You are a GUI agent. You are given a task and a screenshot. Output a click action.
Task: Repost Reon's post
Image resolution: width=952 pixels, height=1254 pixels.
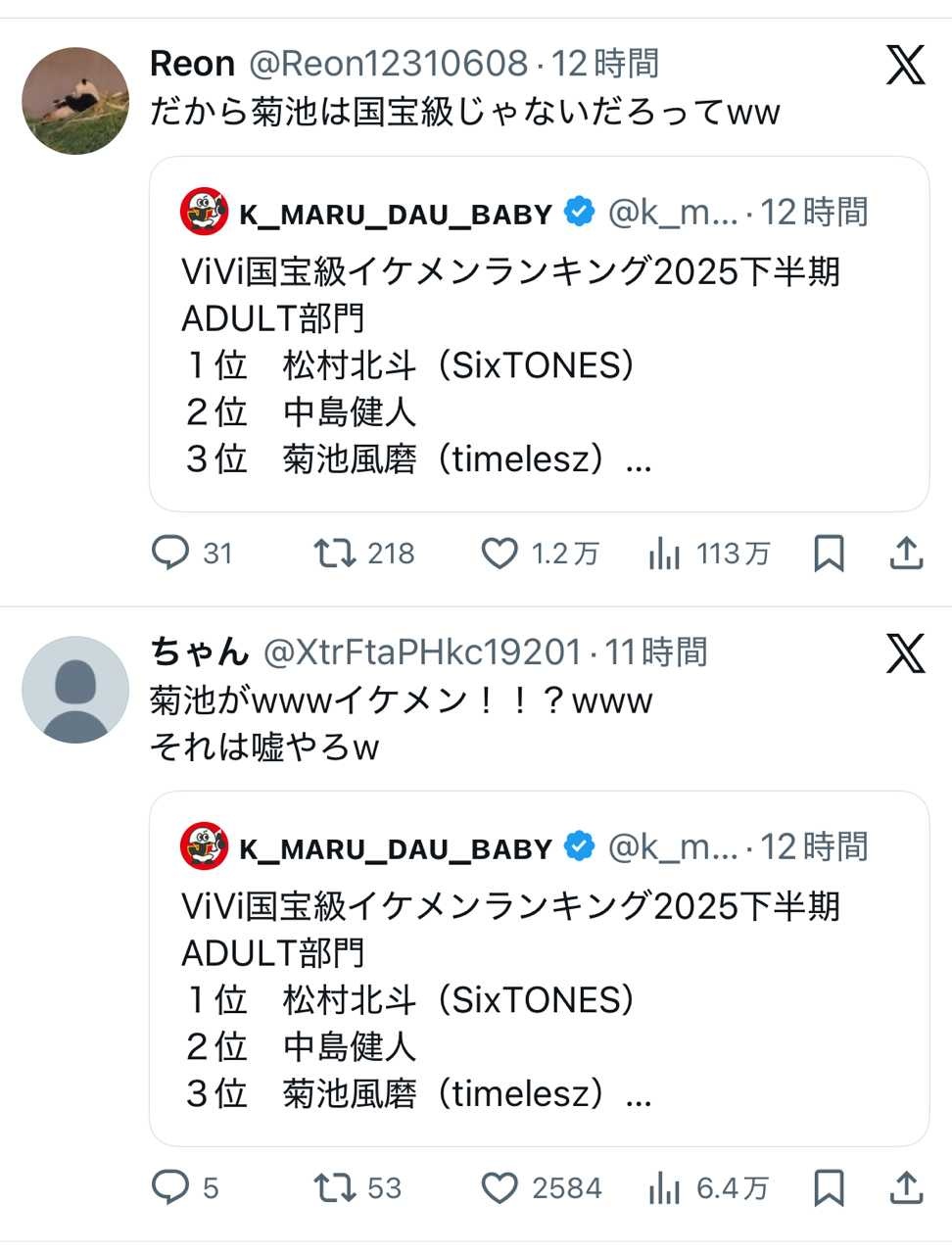point(334,554)
